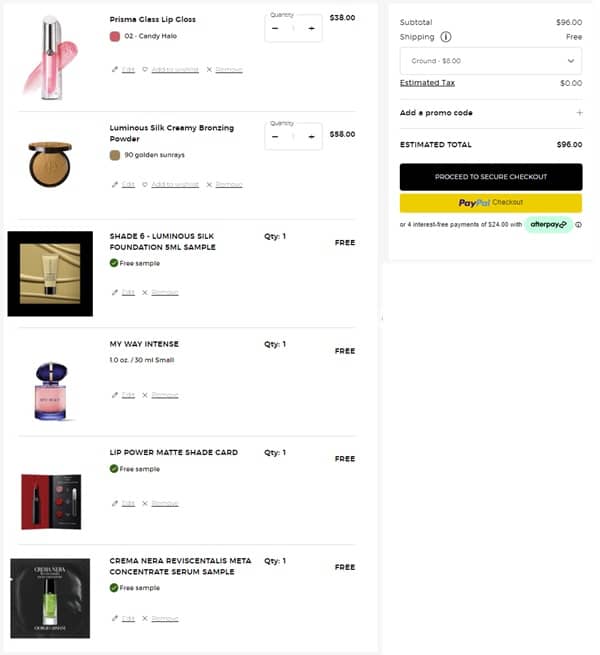Viewport: 600px width, 655px height.
Task: Open the My Way Intense product image
Action: 50,384
